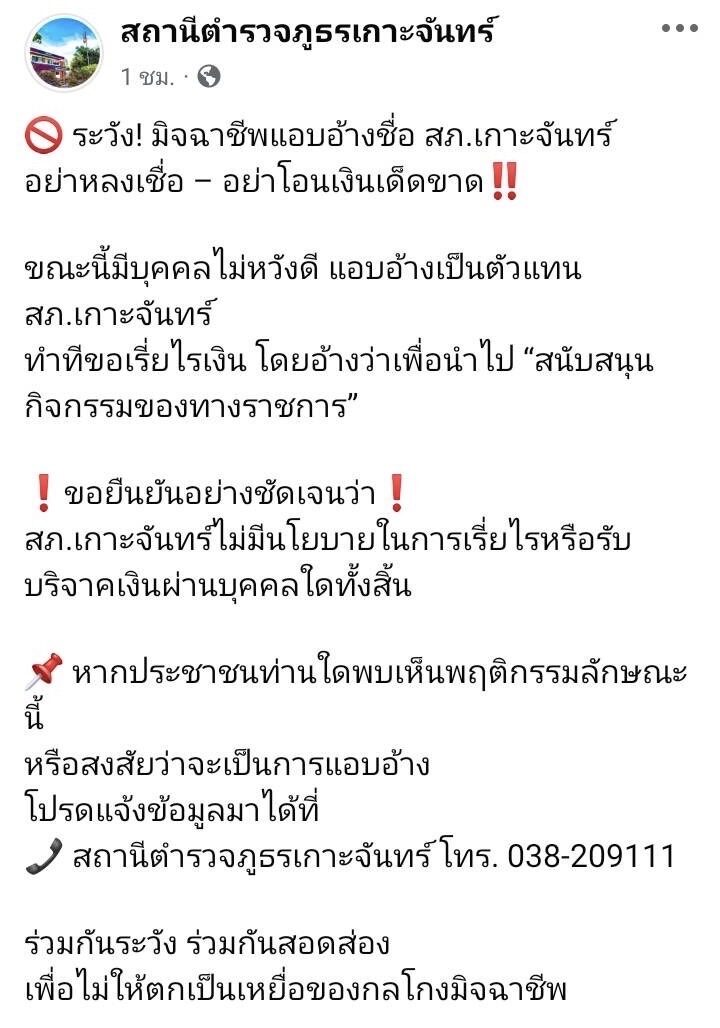The image size is (720, 1028).
Task: Tap the page name สถานีตำรวจภูธรเกาะจันทร์
Action: [x=308, y=33]
